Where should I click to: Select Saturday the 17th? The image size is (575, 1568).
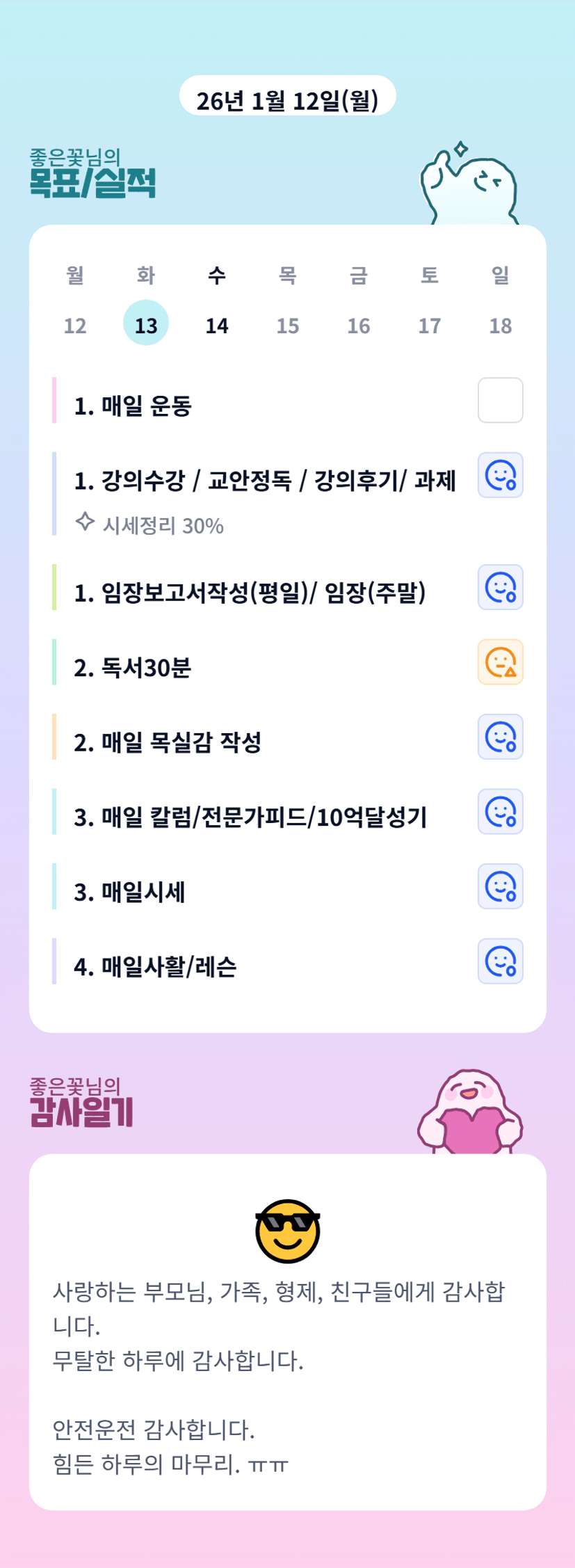pos(430,325)
